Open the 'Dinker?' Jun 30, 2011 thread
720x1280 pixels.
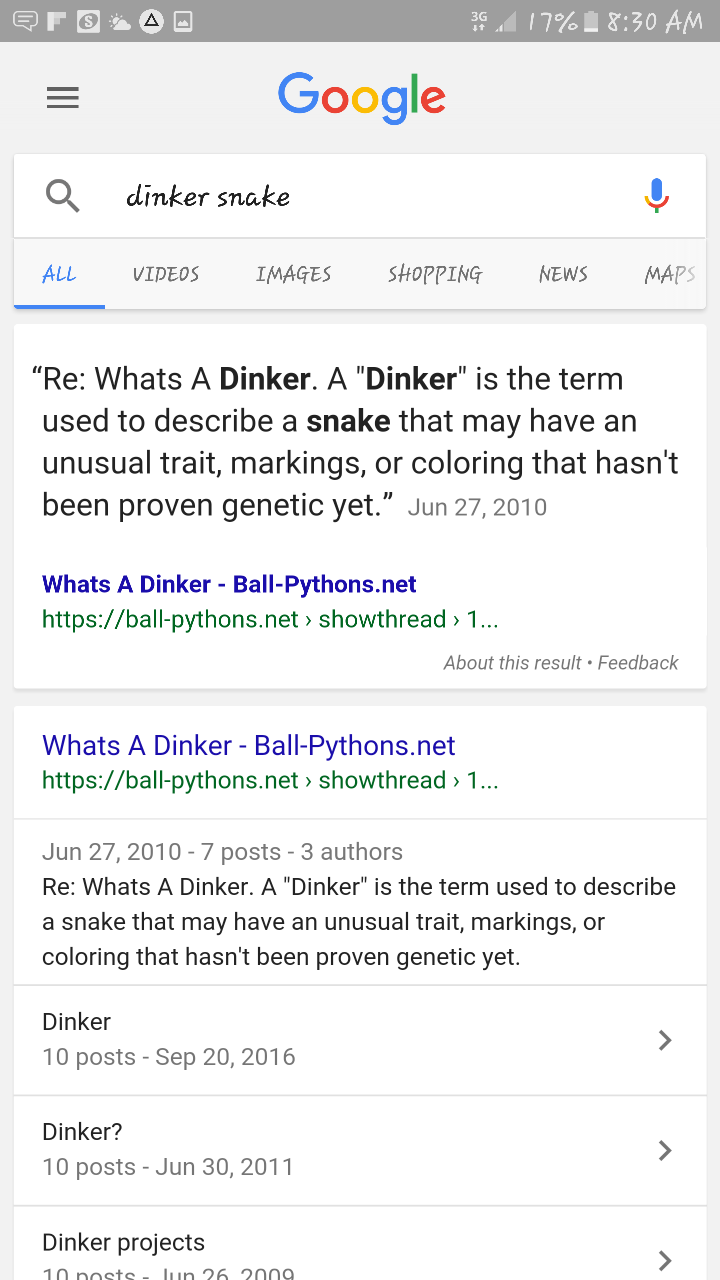click(x=360, y=1150)
